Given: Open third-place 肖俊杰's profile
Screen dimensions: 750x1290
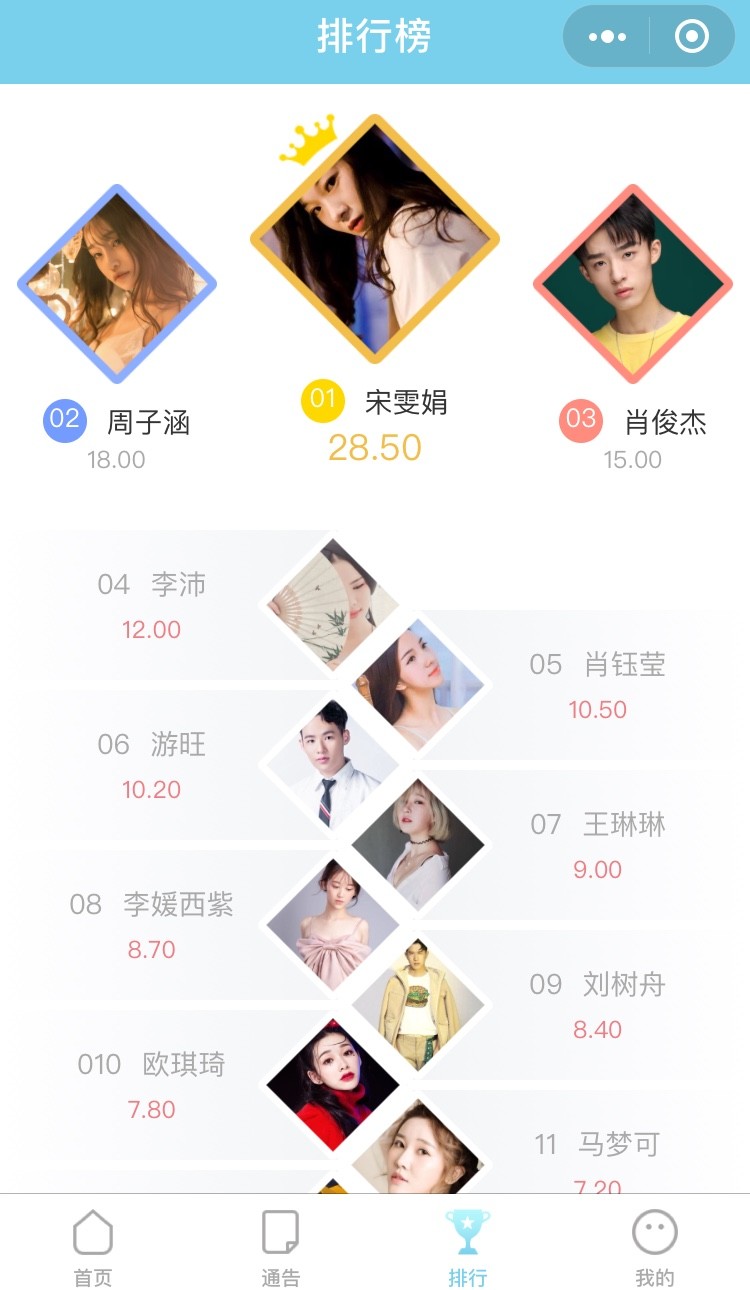Looking at the screenshot, I should (632, 284).
